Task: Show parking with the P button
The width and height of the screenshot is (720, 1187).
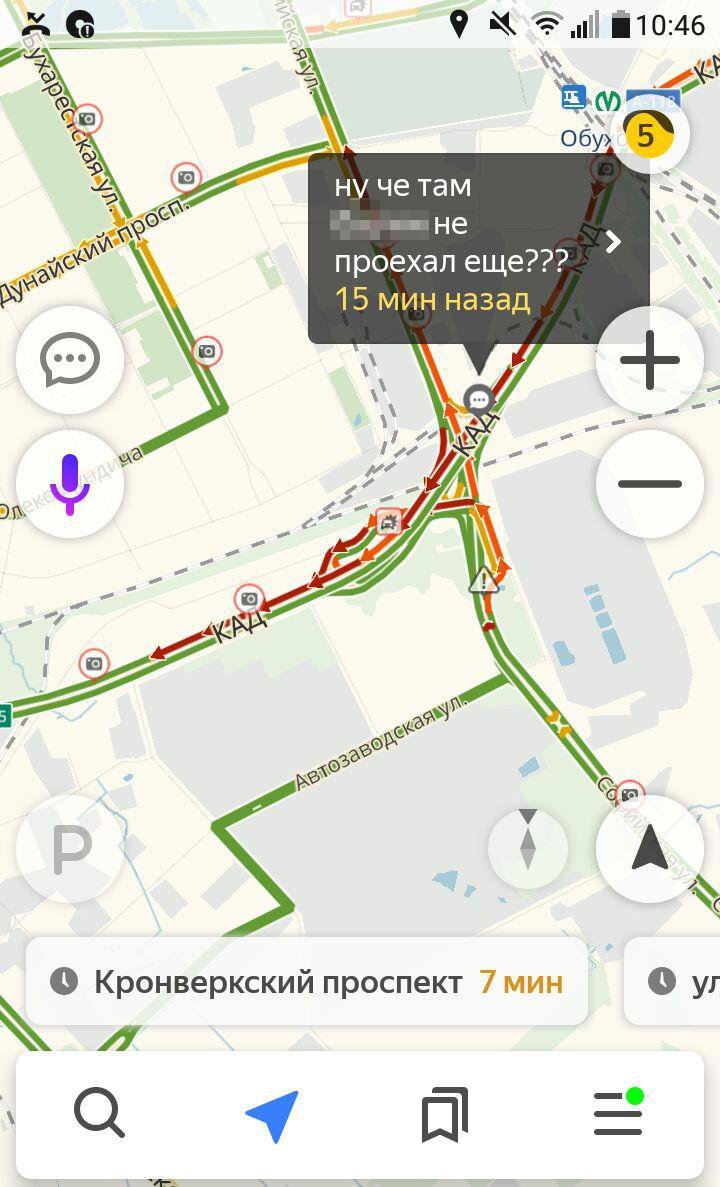Action: click(70, 849)
